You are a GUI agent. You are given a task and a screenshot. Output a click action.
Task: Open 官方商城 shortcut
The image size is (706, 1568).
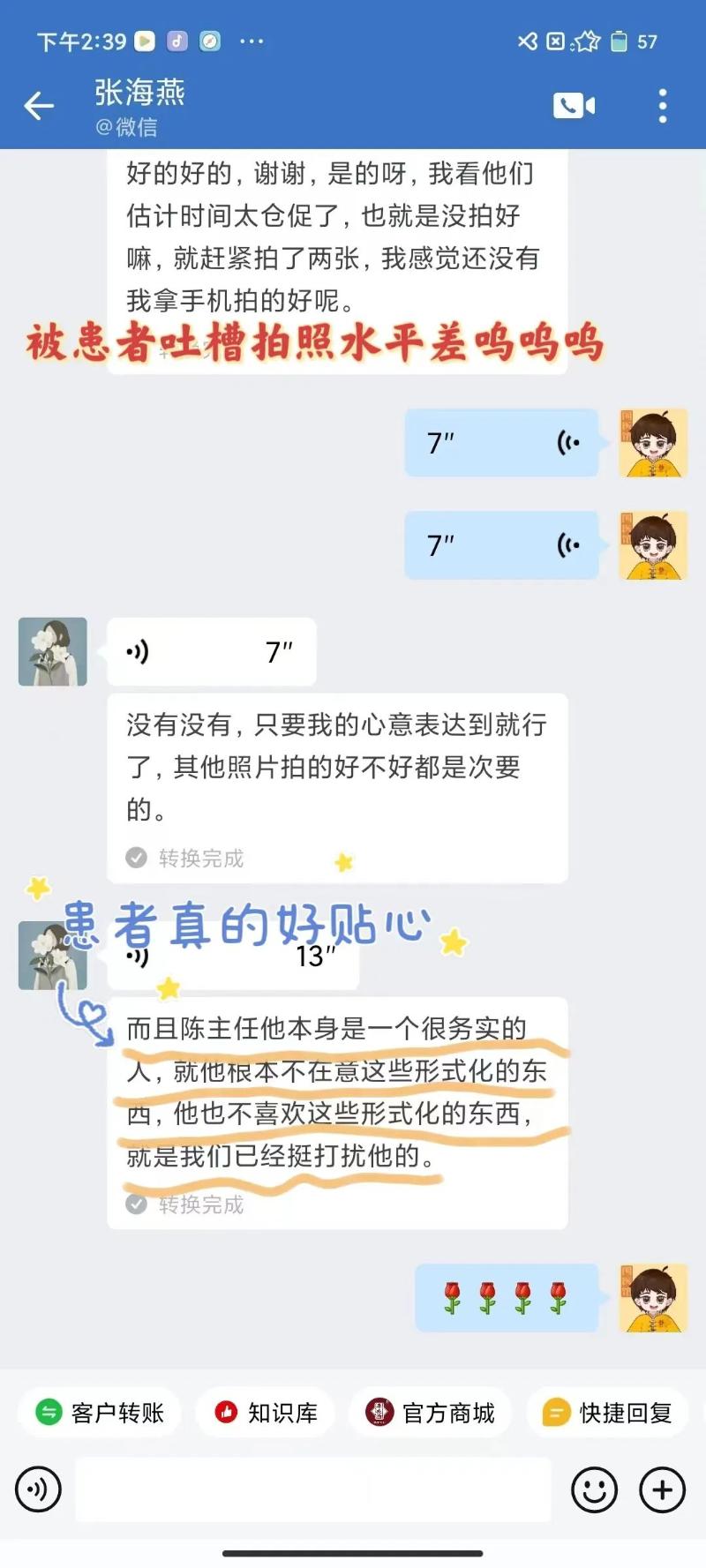click(x=431, y=1413)
